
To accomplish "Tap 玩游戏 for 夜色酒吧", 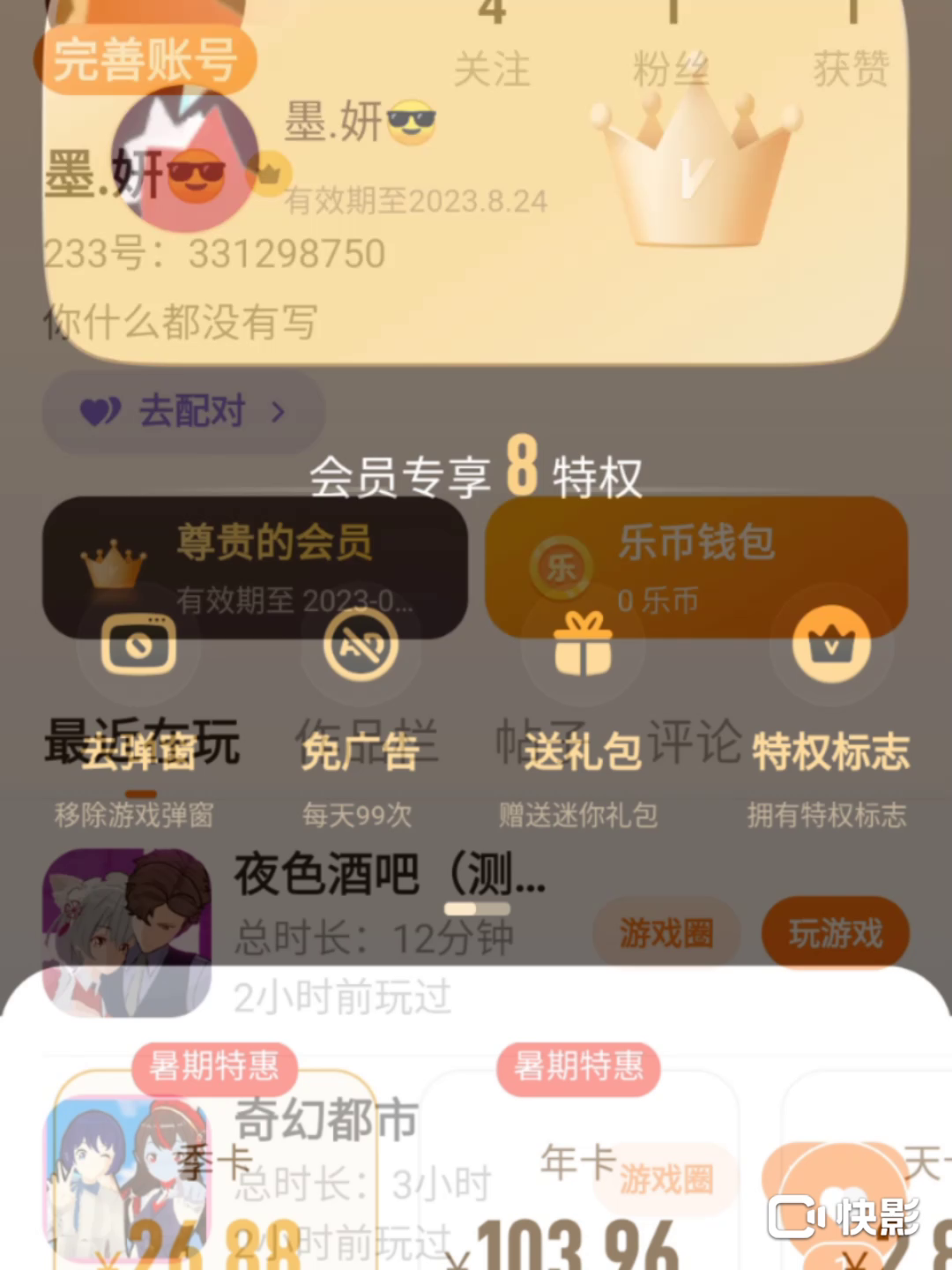I will [x=835, y=933].
